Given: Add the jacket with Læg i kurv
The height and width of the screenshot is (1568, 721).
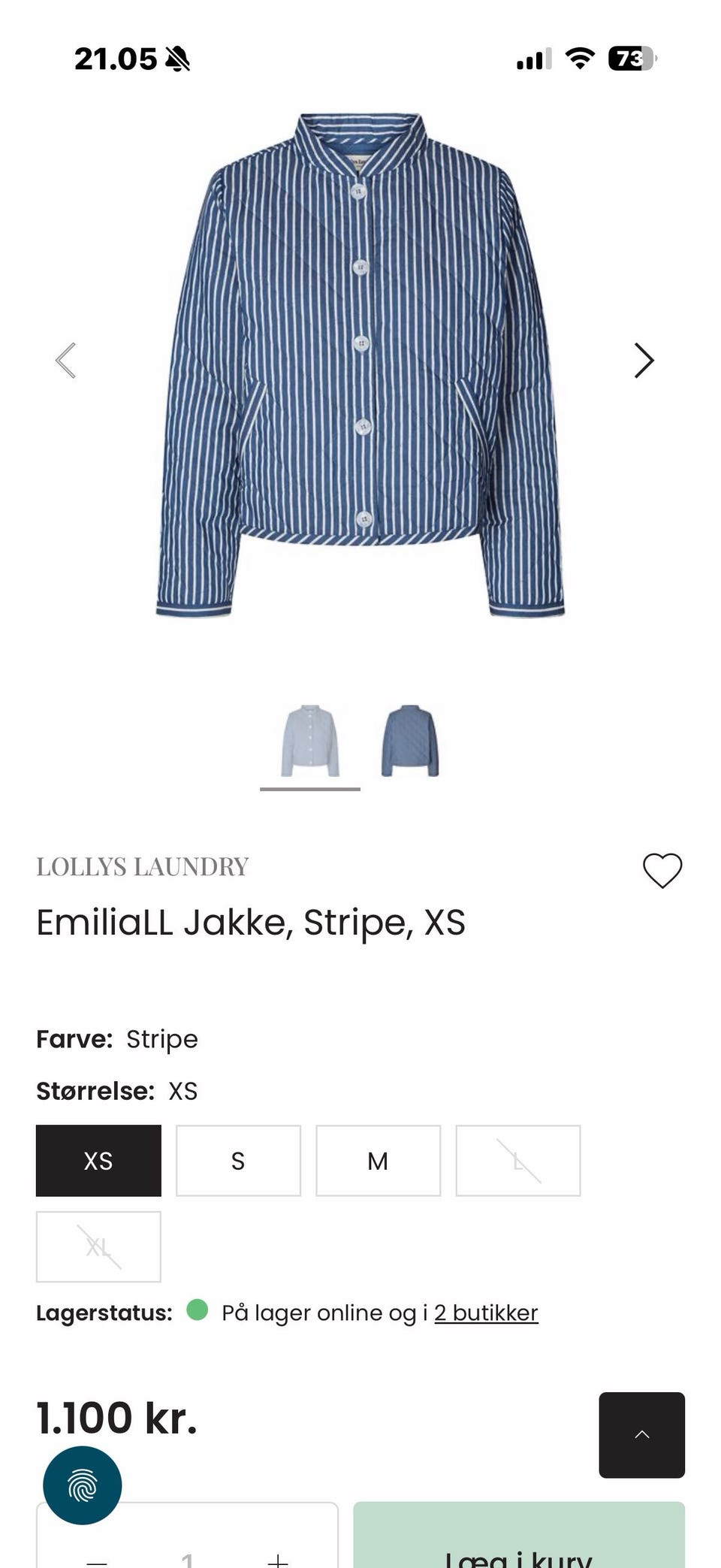Looking at the screenshot, I should click(518, 1548).
